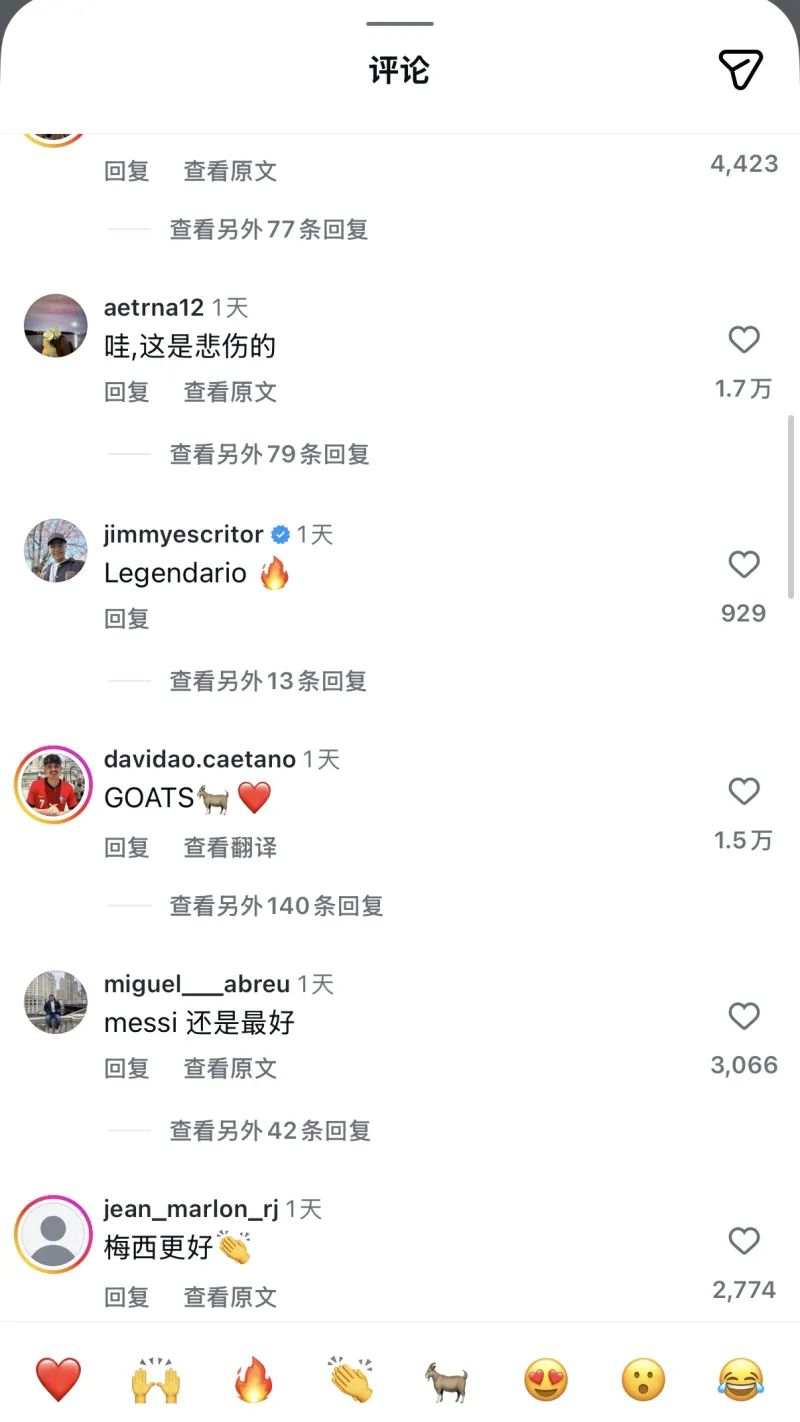Viewport: 800px width, 1422px height.
Task: Insert the laughing tears emoji
Action: coord(740,1380)
